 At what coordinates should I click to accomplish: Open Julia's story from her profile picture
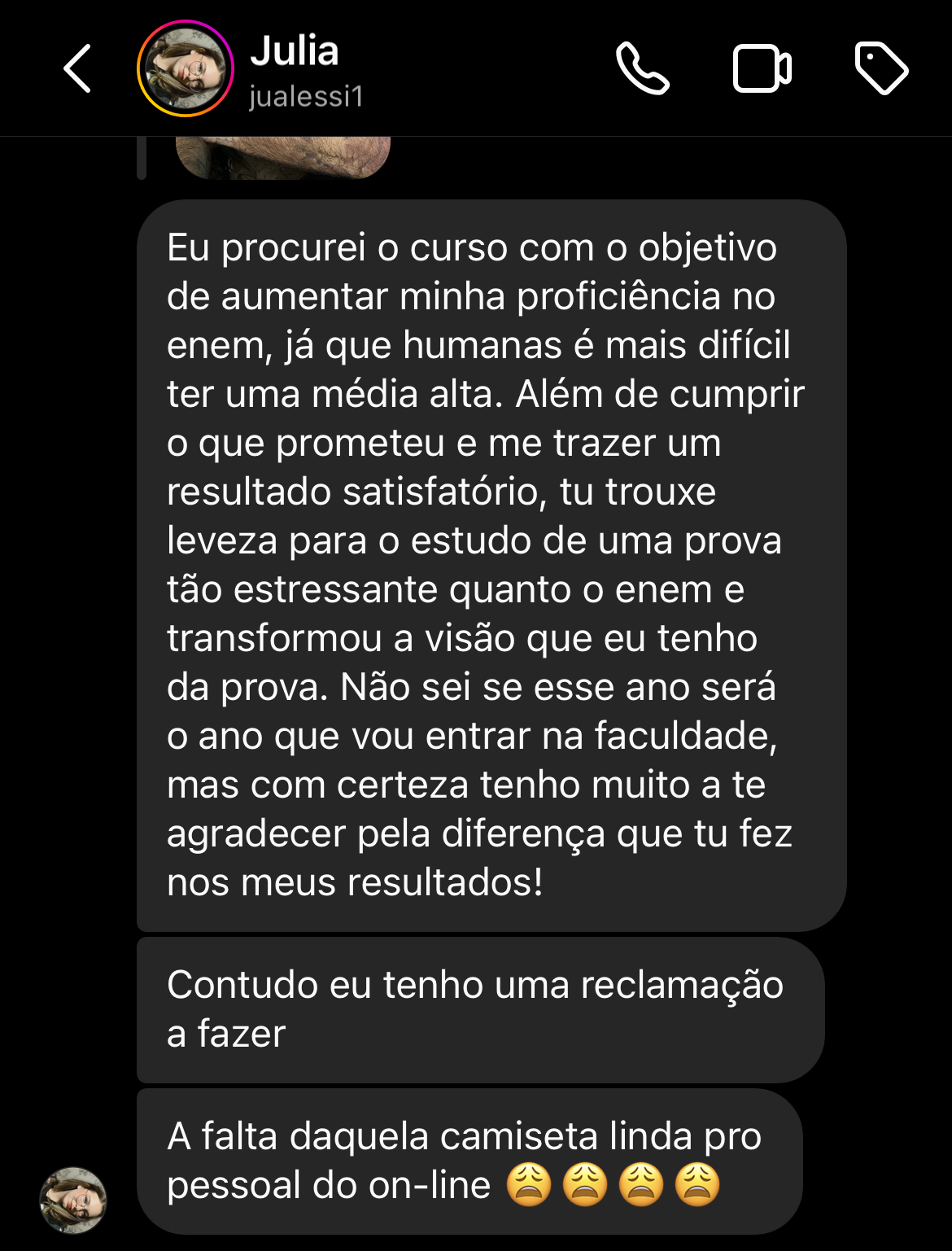[186, 68]
